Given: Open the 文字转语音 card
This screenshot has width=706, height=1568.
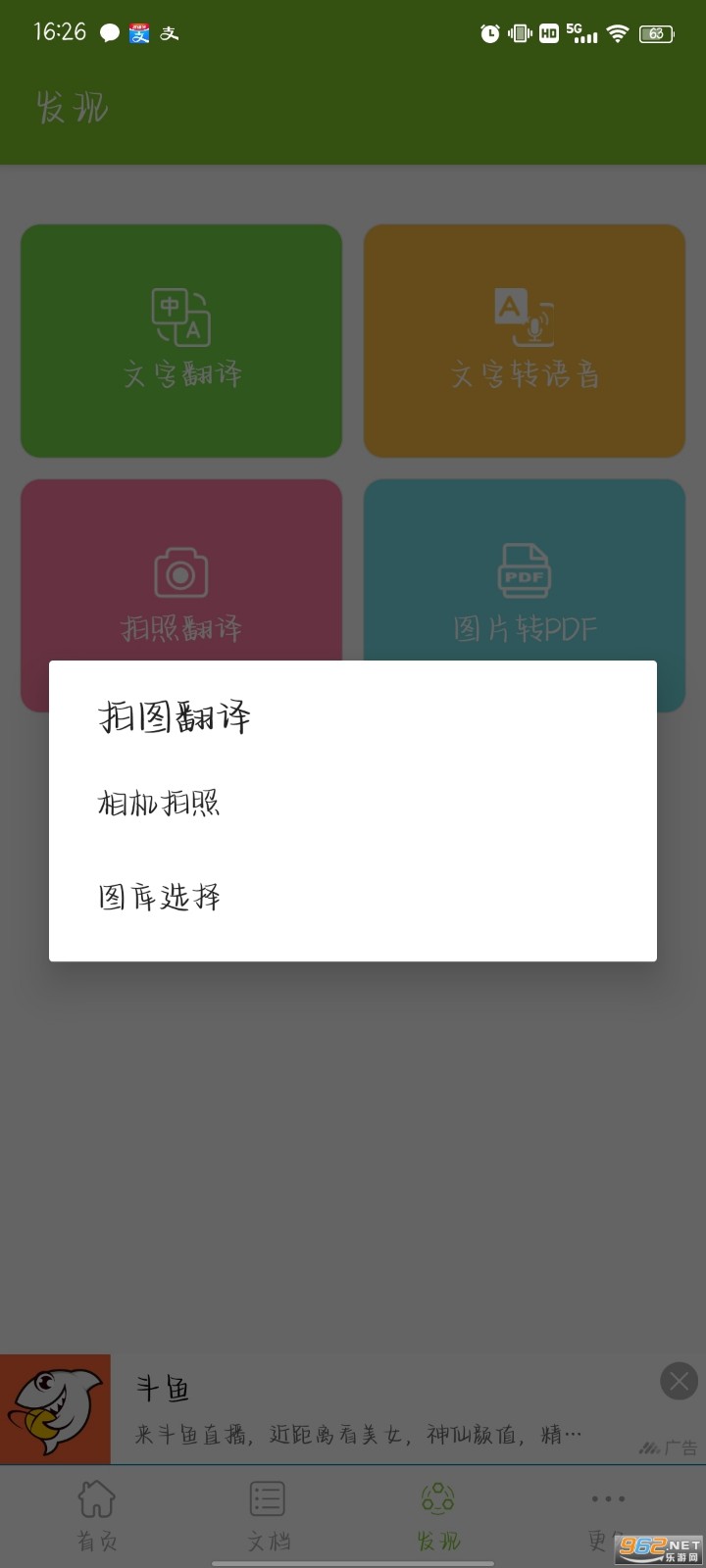Looking at the screenshot, I should [x=525, y=340].
